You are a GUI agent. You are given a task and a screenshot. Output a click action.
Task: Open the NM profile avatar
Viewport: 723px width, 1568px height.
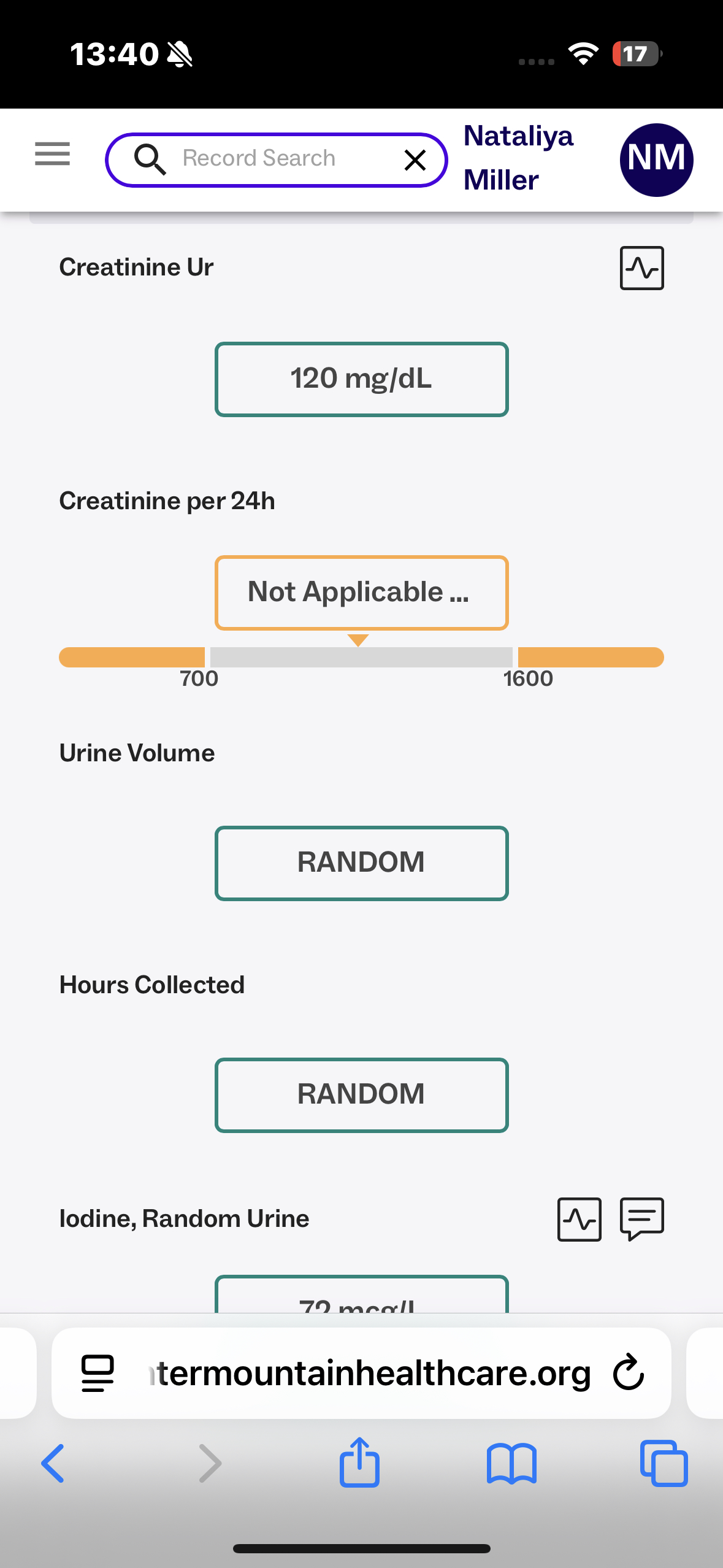coord(656,159)
